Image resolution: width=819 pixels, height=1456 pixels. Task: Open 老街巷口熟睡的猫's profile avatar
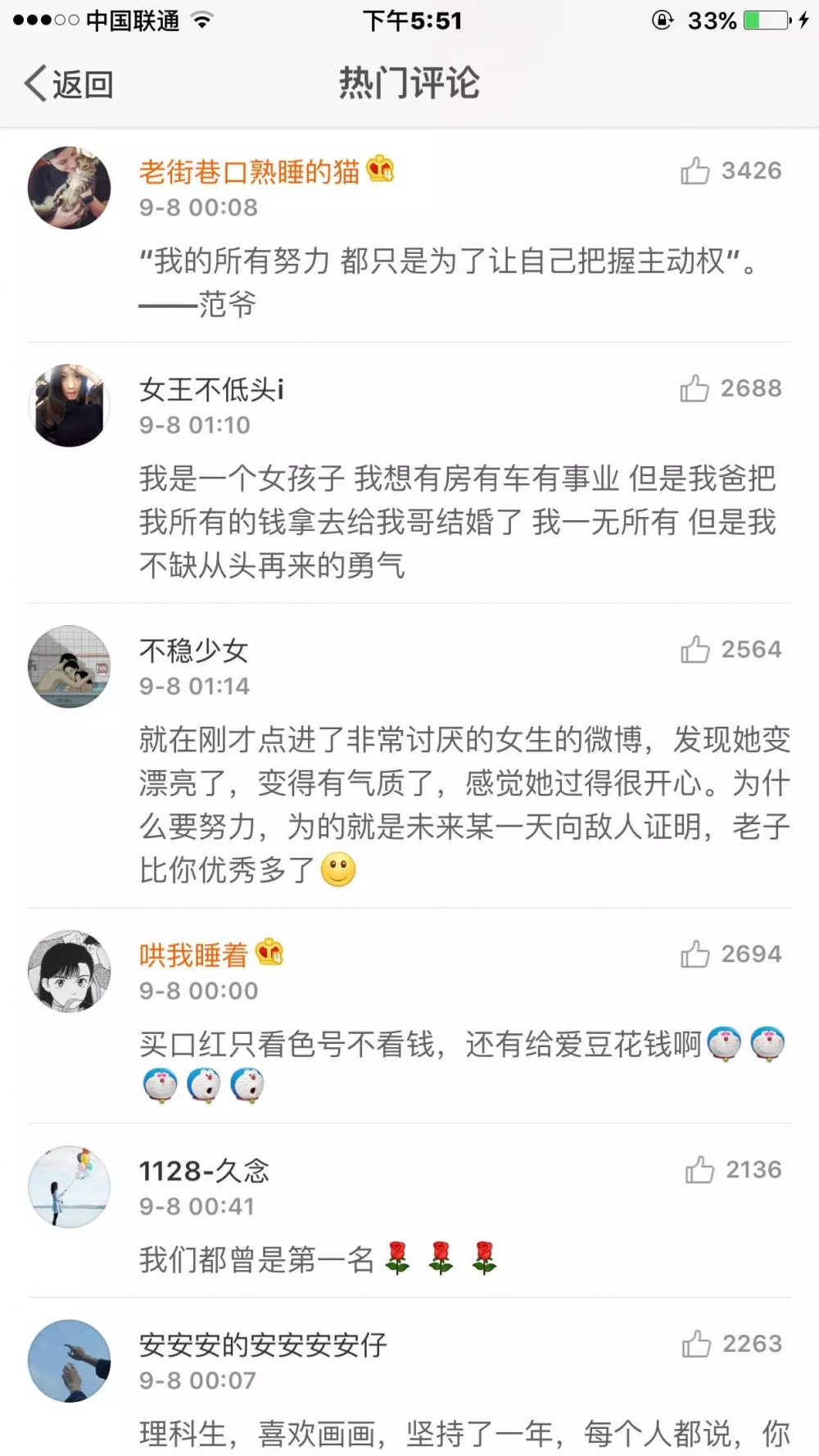(x=70, y=188)
